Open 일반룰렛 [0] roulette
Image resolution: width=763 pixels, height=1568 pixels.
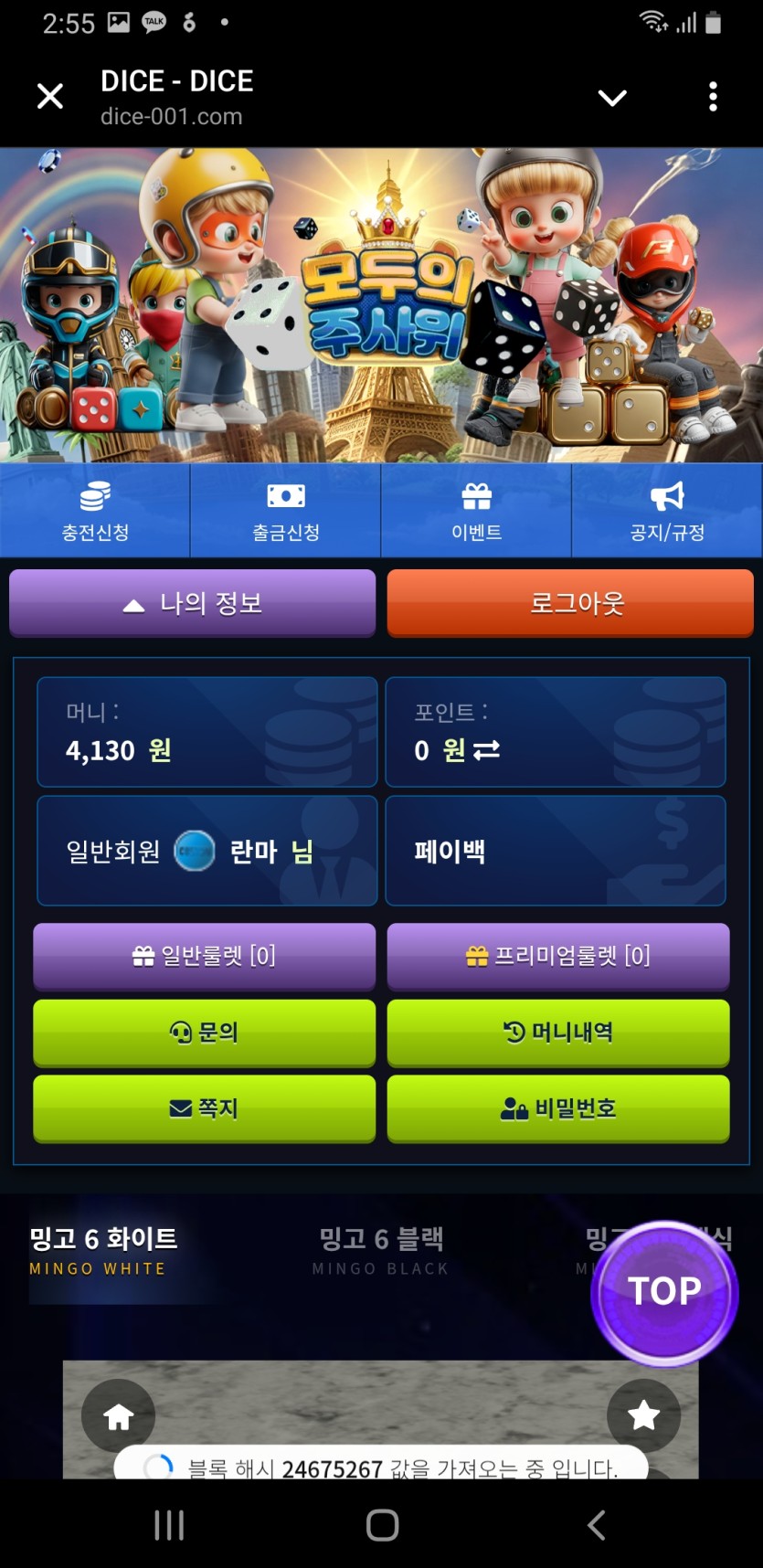205,956
